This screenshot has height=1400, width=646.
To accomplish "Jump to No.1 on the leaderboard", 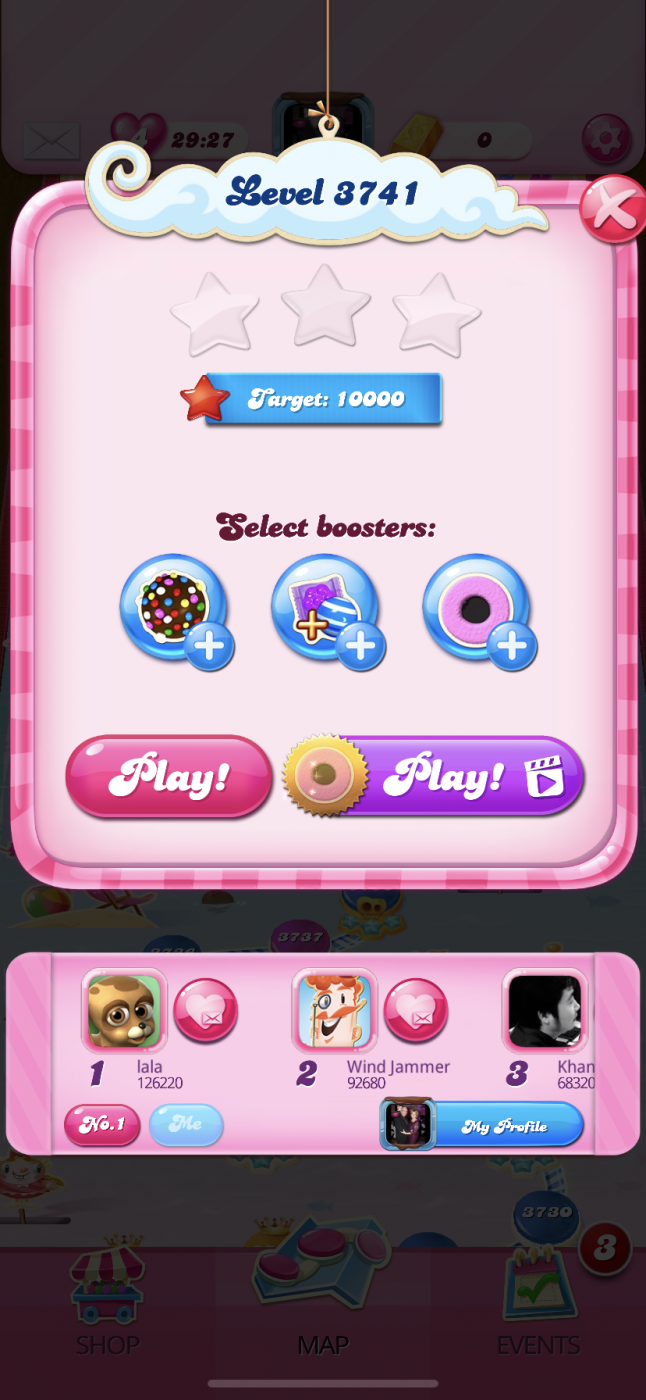I will [101, 1125].
